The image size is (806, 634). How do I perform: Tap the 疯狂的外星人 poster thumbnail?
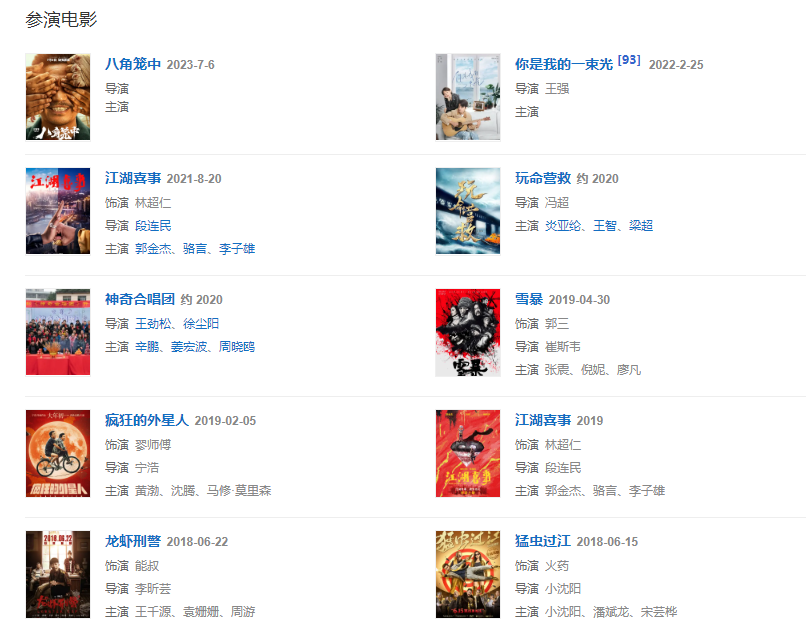[58, 453]
